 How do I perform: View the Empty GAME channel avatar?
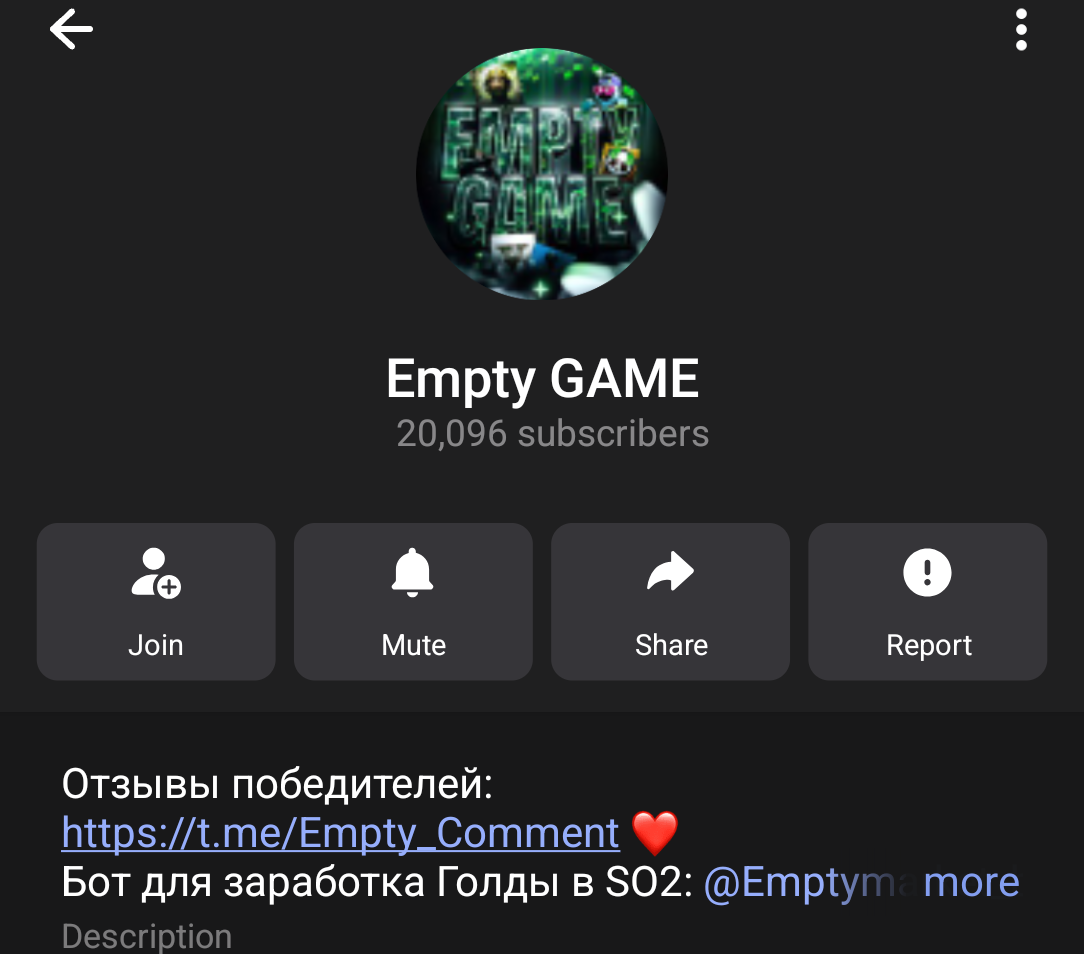point(542,174)
